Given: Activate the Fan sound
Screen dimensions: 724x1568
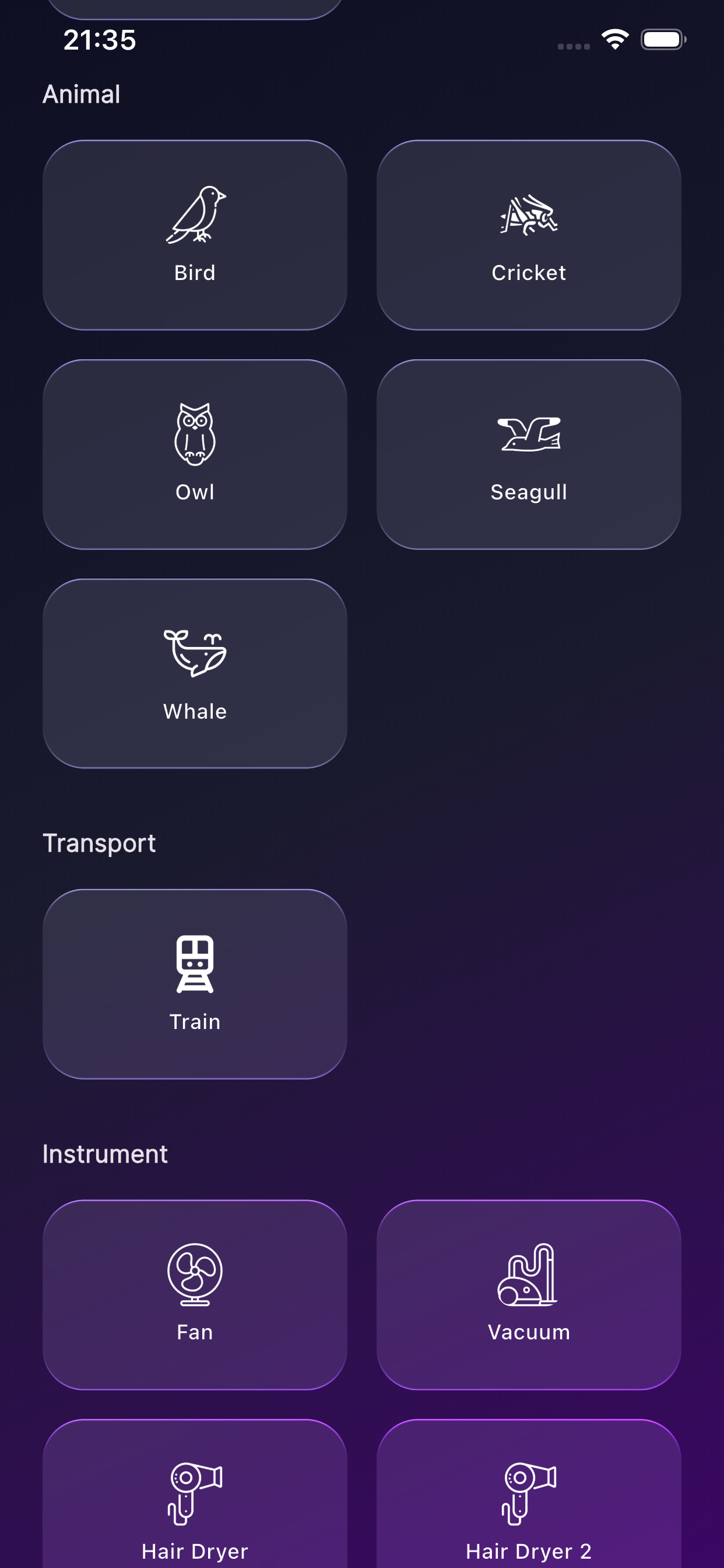Looking at the screenshot, I should pos(195,1294).
